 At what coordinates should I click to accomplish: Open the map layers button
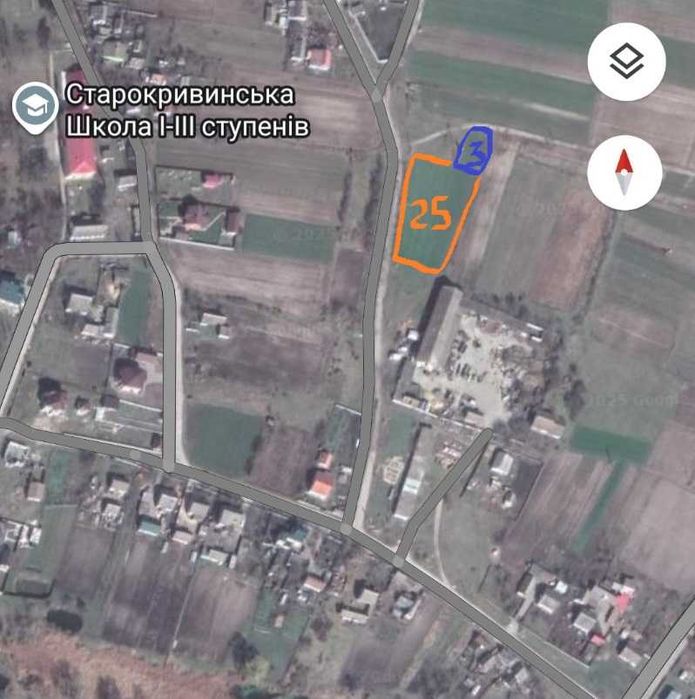click(626, 62)
